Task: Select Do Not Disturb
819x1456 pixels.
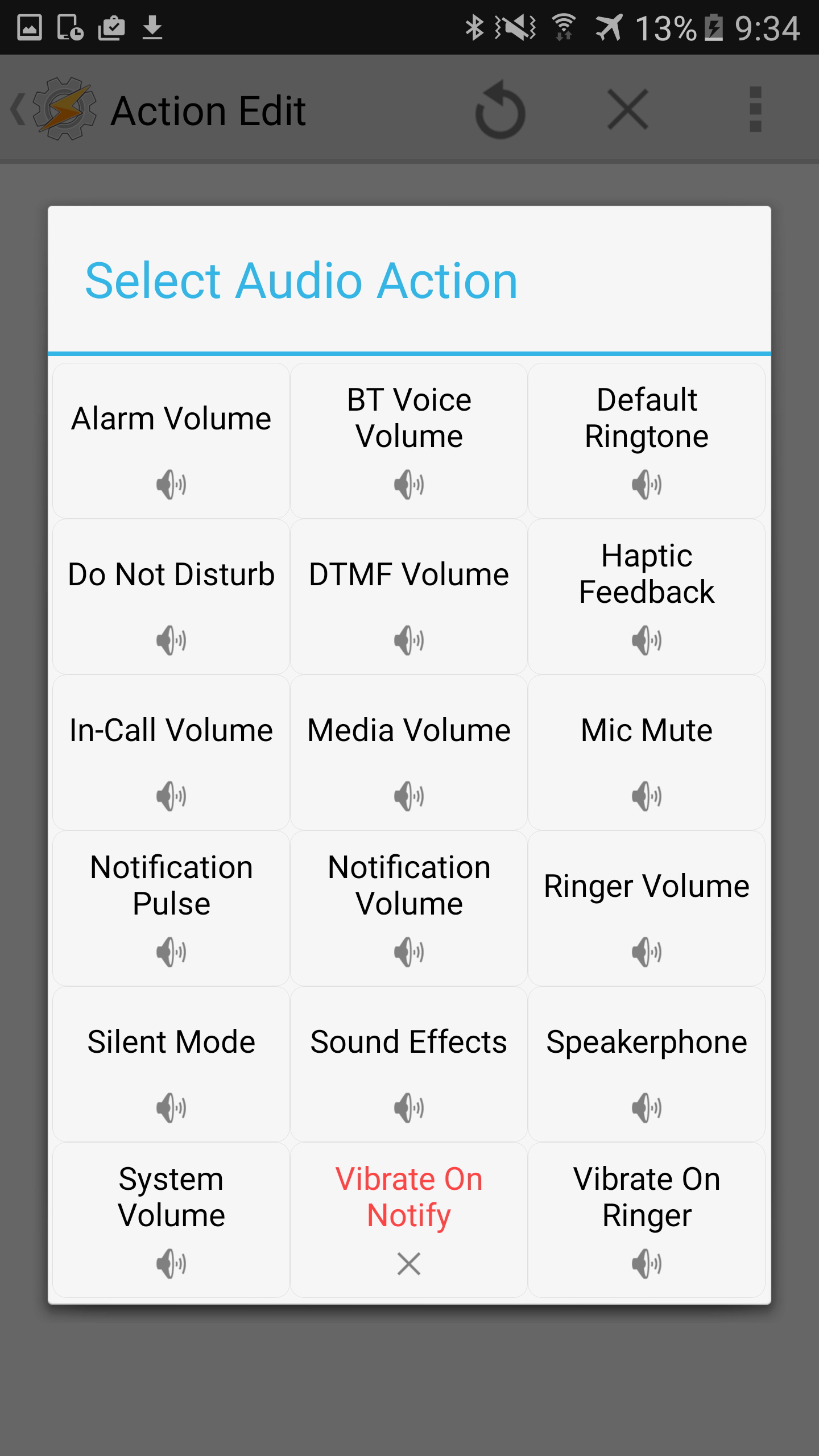Action: point(171,597)
